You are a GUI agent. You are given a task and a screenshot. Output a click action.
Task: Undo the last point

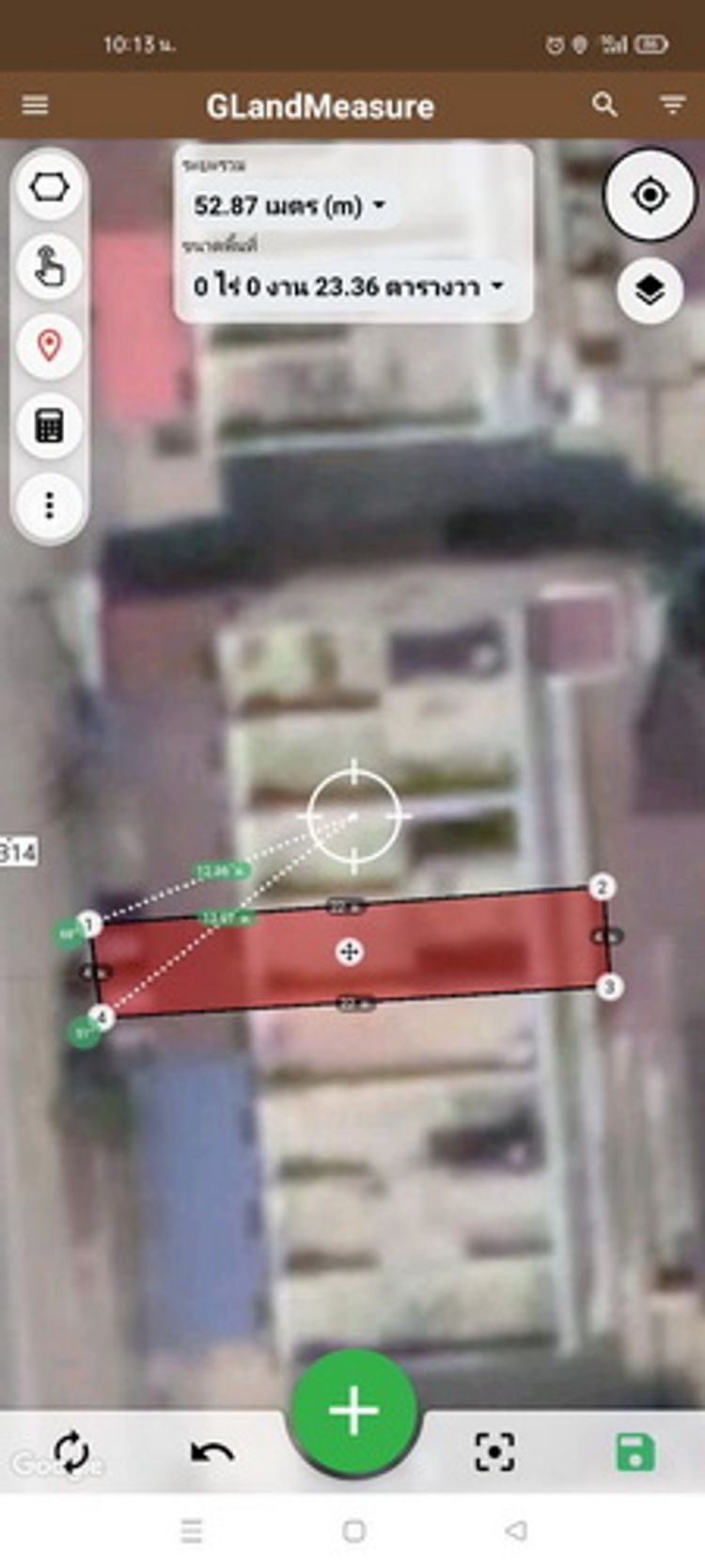212,1453
